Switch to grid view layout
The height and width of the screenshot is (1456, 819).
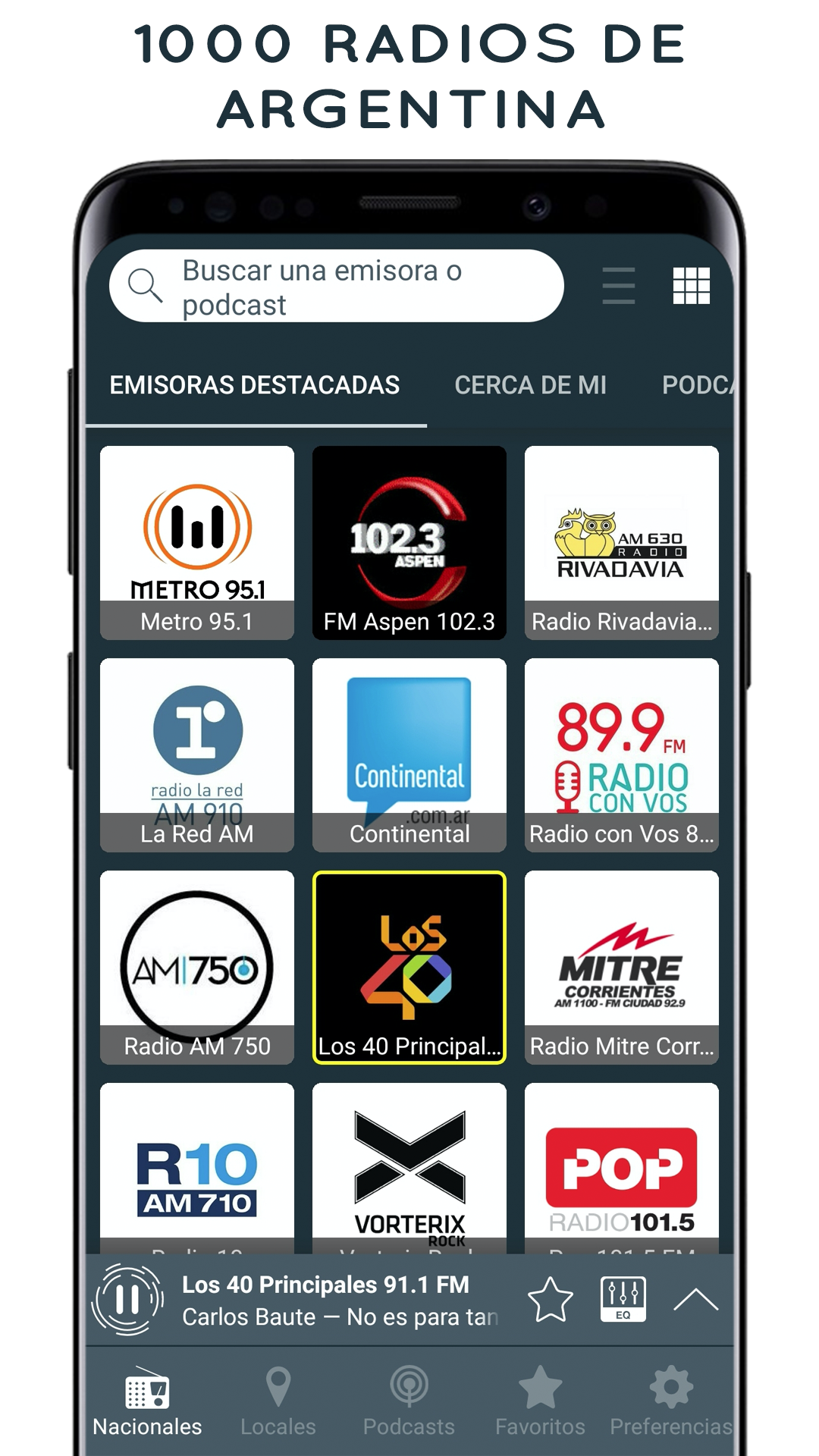(692, 286)
